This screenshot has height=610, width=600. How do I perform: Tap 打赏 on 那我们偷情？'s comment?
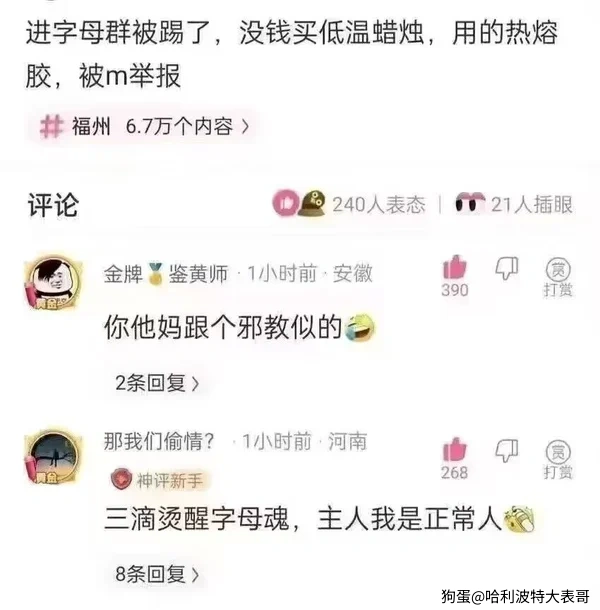tap(558, 458)
